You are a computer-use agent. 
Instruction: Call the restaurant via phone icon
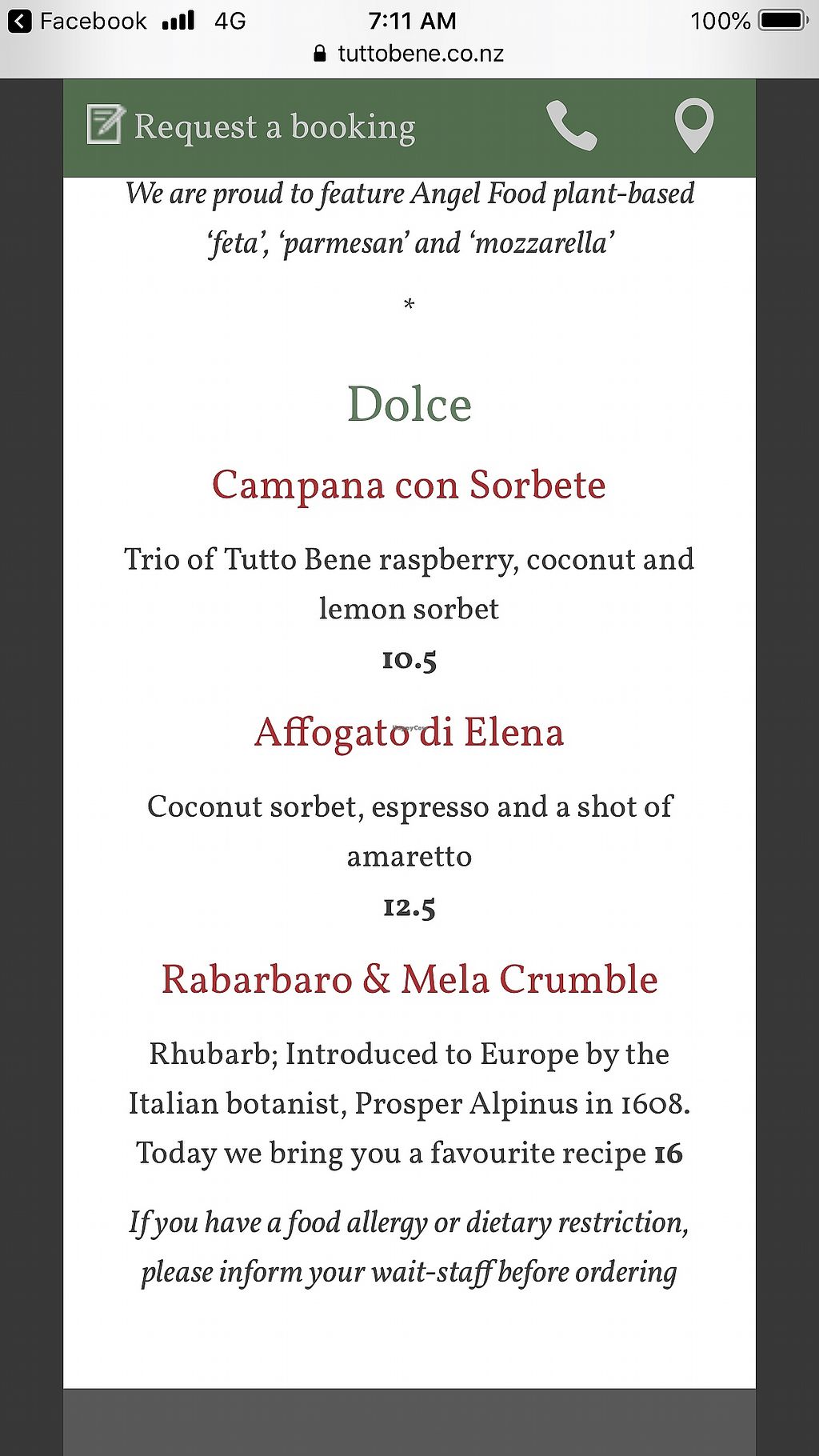pyautogui.click(x=571, y=126)
